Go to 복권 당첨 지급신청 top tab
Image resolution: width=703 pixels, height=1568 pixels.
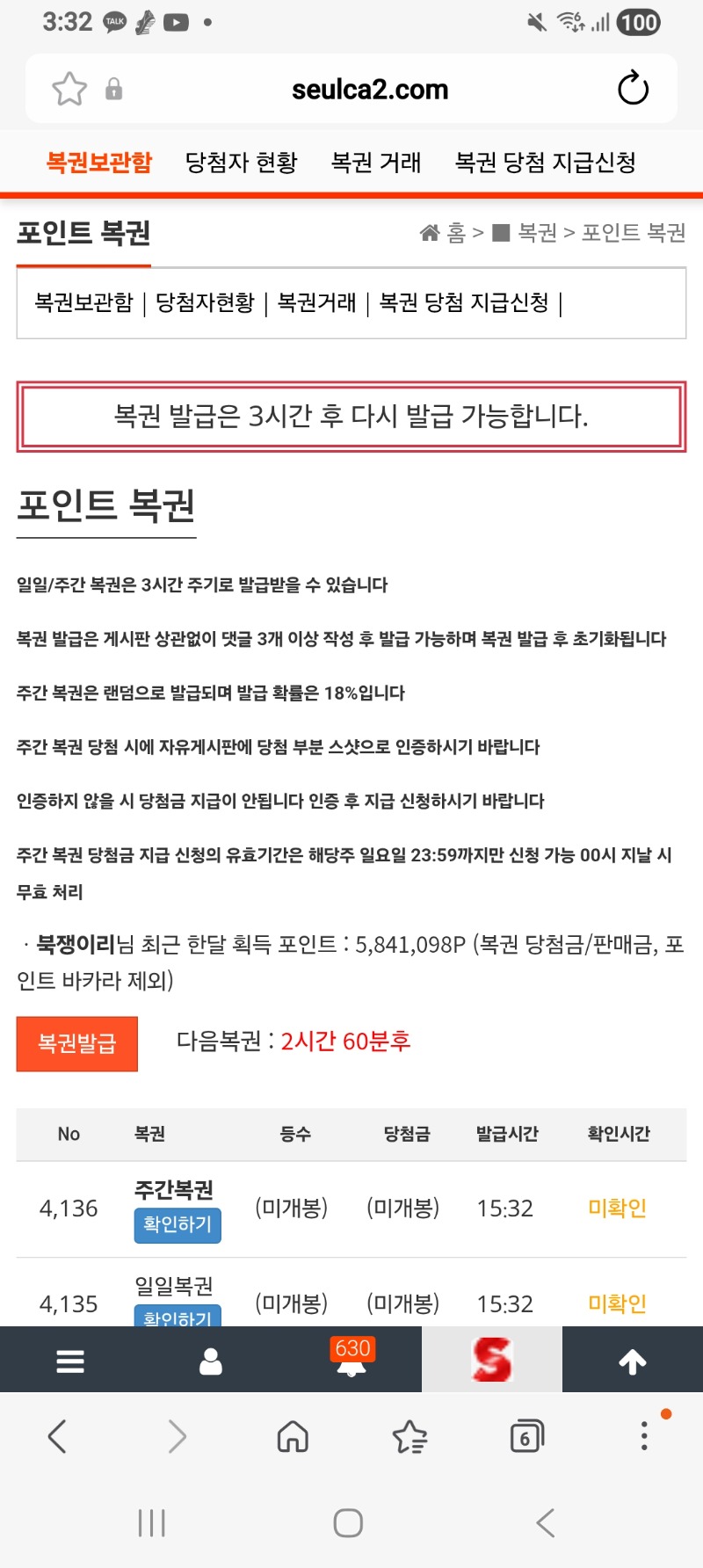[x=545, y=162]
